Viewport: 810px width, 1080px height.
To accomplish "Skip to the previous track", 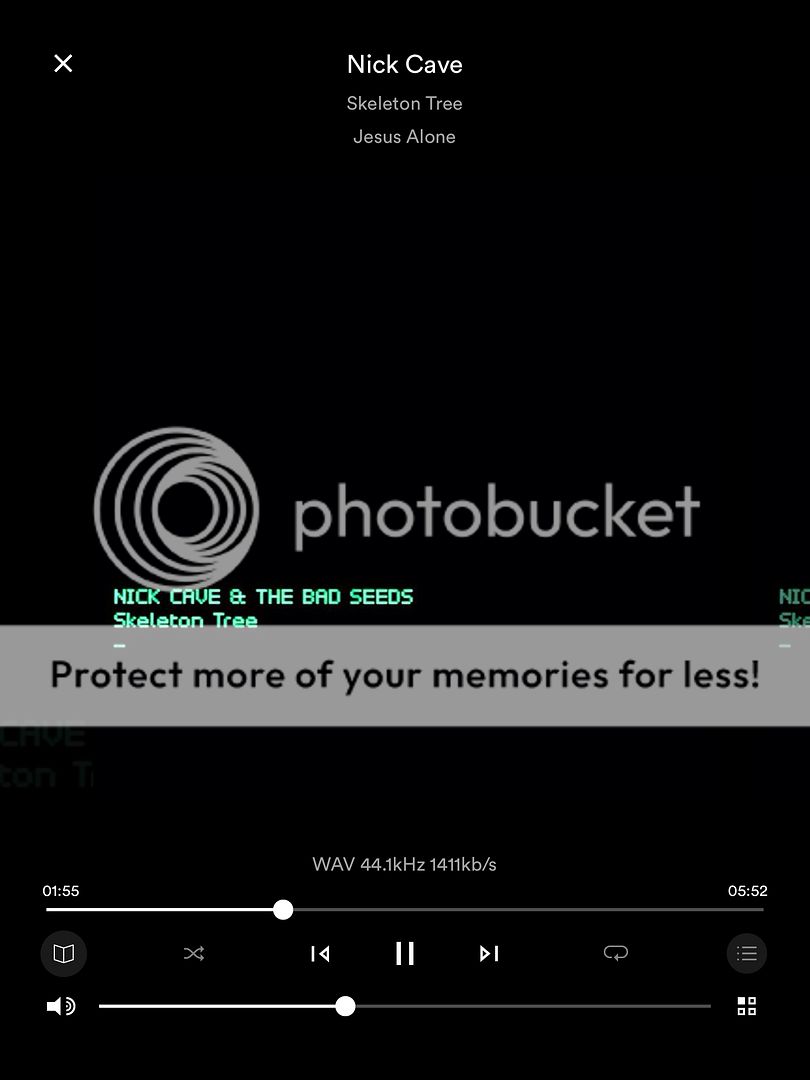I will pos(320,954).
